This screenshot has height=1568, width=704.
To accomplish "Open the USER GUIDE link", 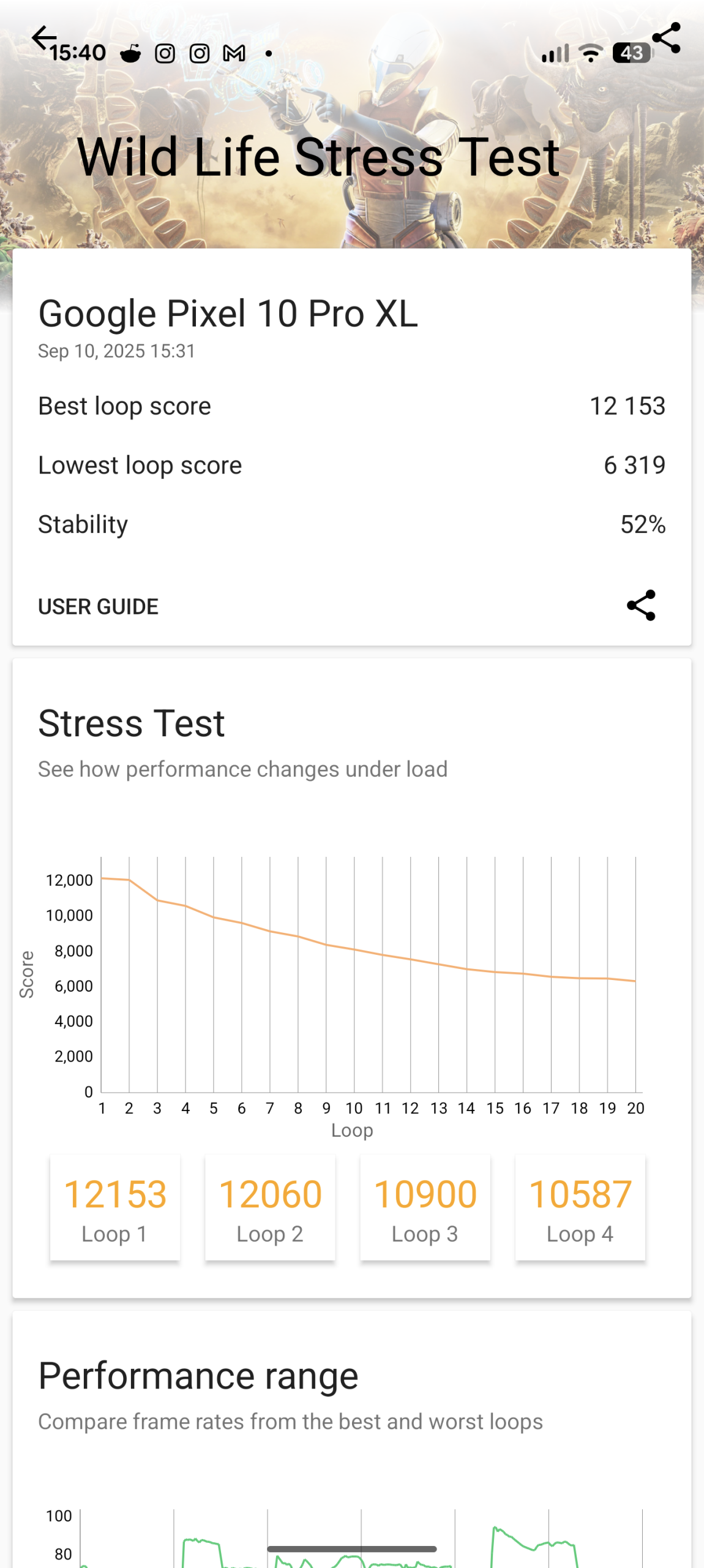I will [x=98, y=606].
